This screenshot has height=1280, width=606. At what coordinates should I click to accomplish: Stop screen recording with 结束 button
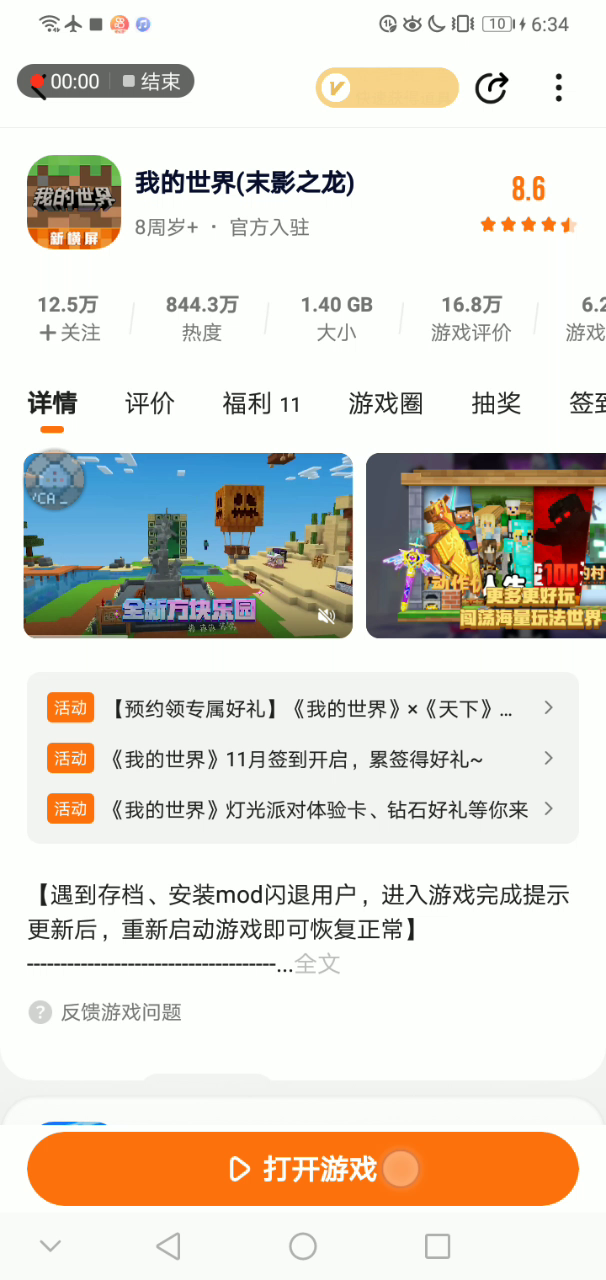click(x=152, y=82)
